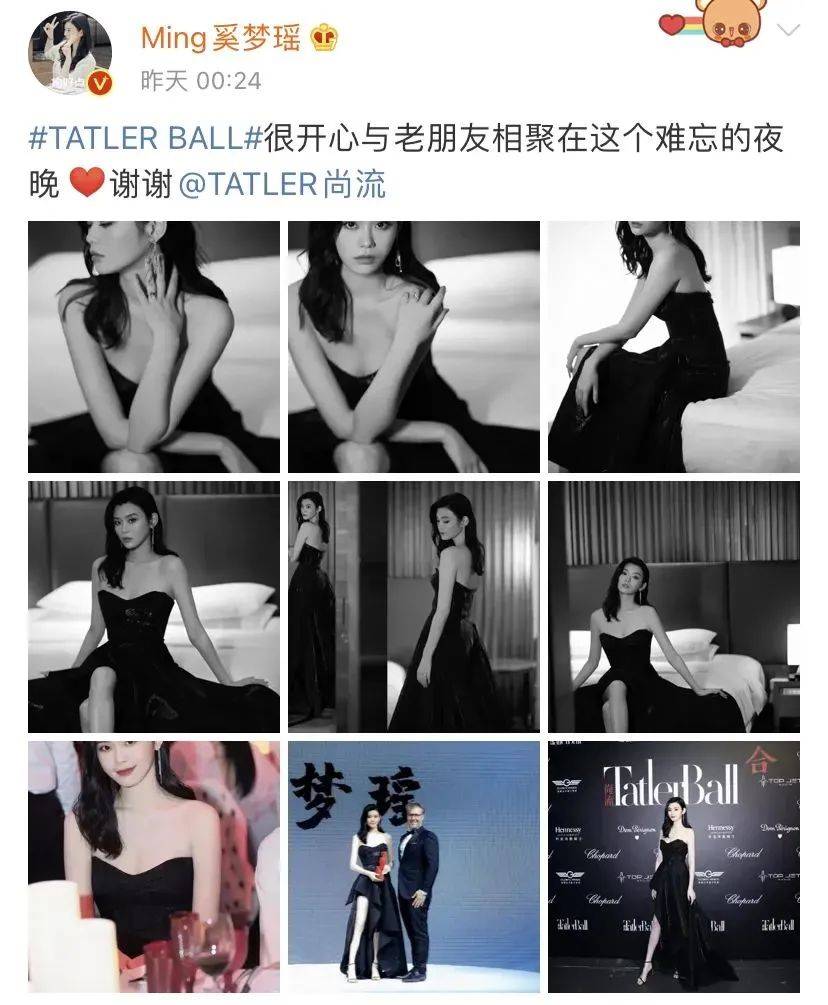Open the #TATLER BALL# hashtag
Viewport: 828px width, 1005px height.
click(144, 139)
